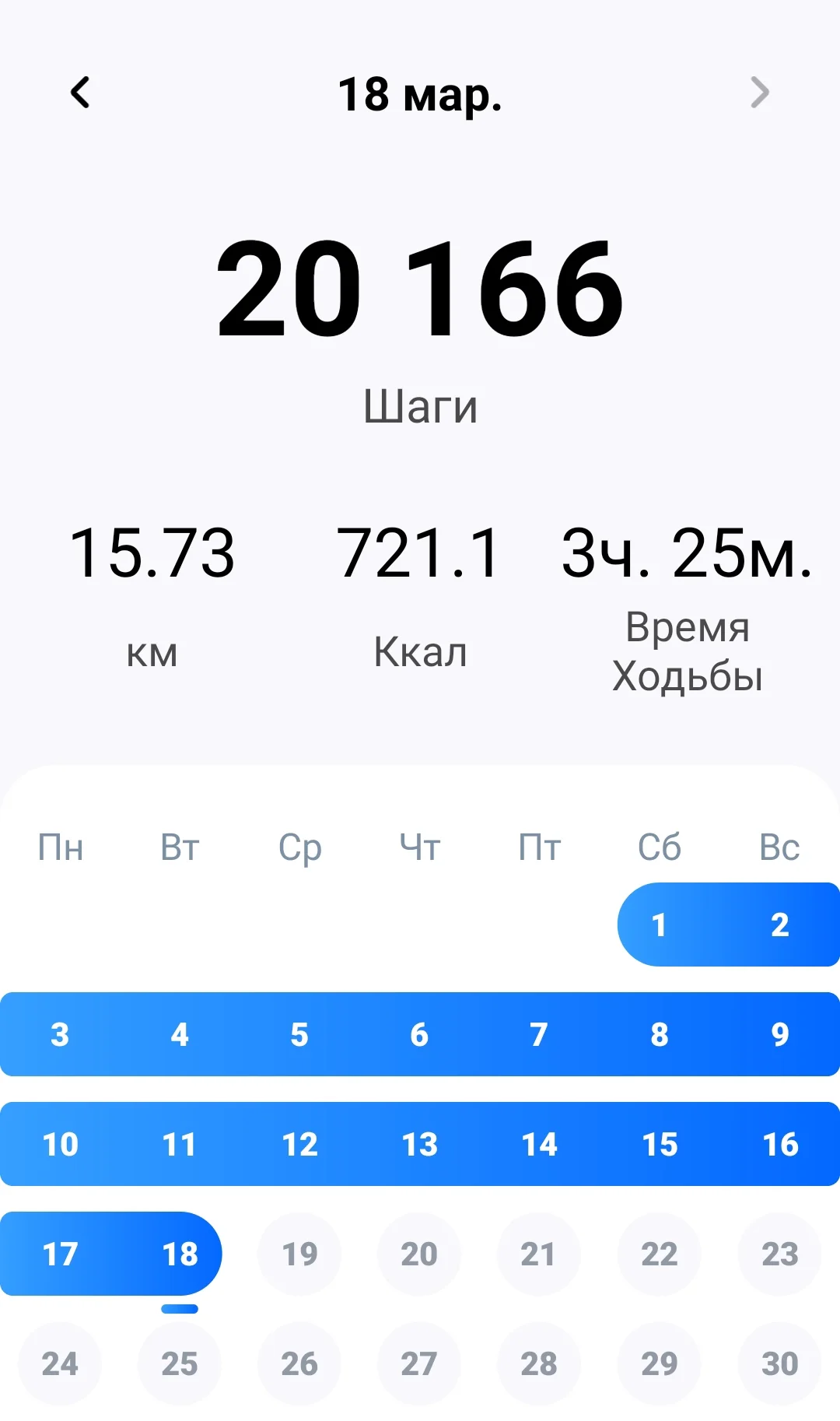Screen dimensions: 840x1421
Task: Tap the highlighted date 18
Action: (x=180, y=1254)
